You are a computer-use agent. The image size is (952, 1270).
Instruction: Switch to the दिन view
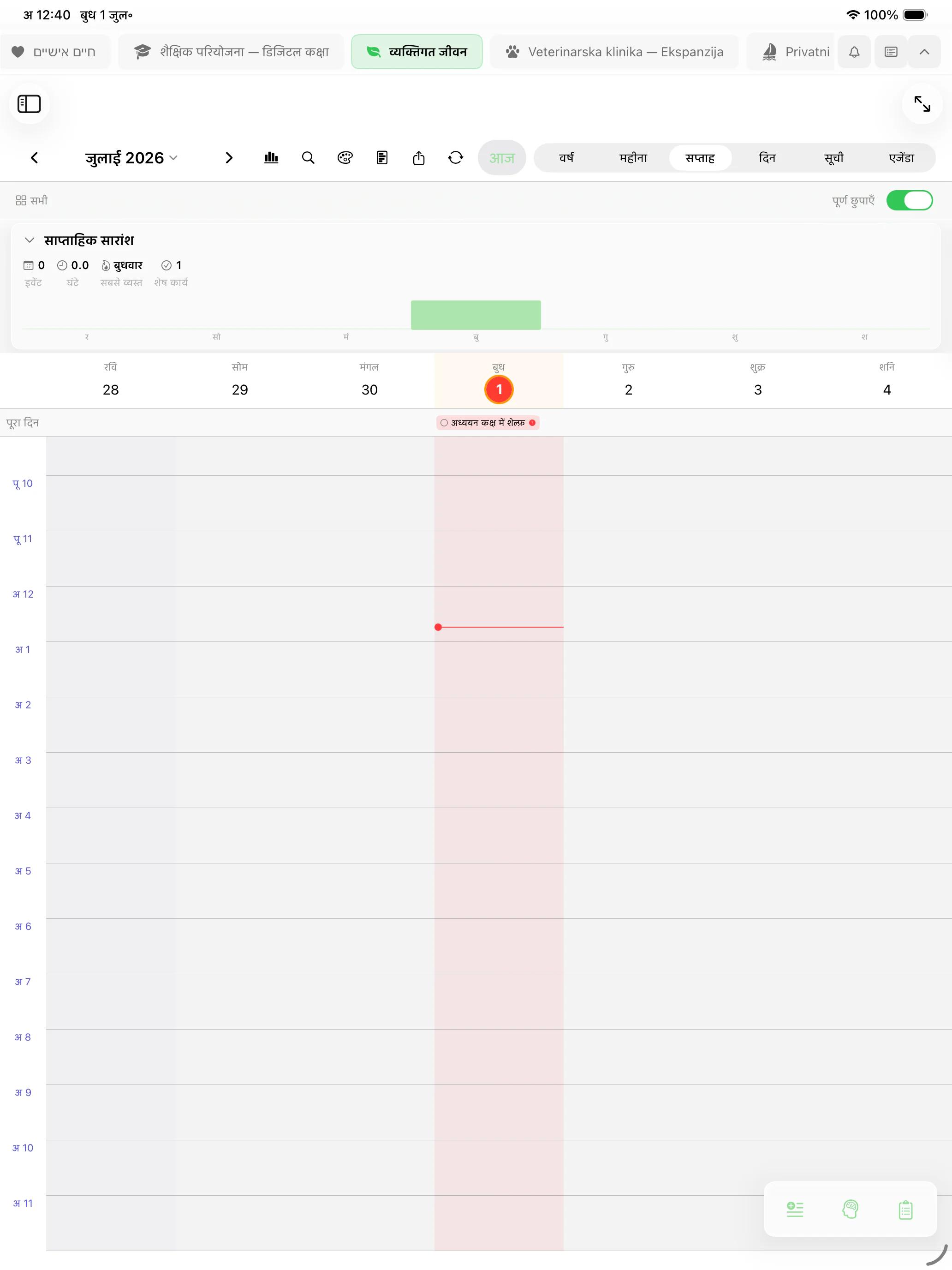click(x=767, y=158)
